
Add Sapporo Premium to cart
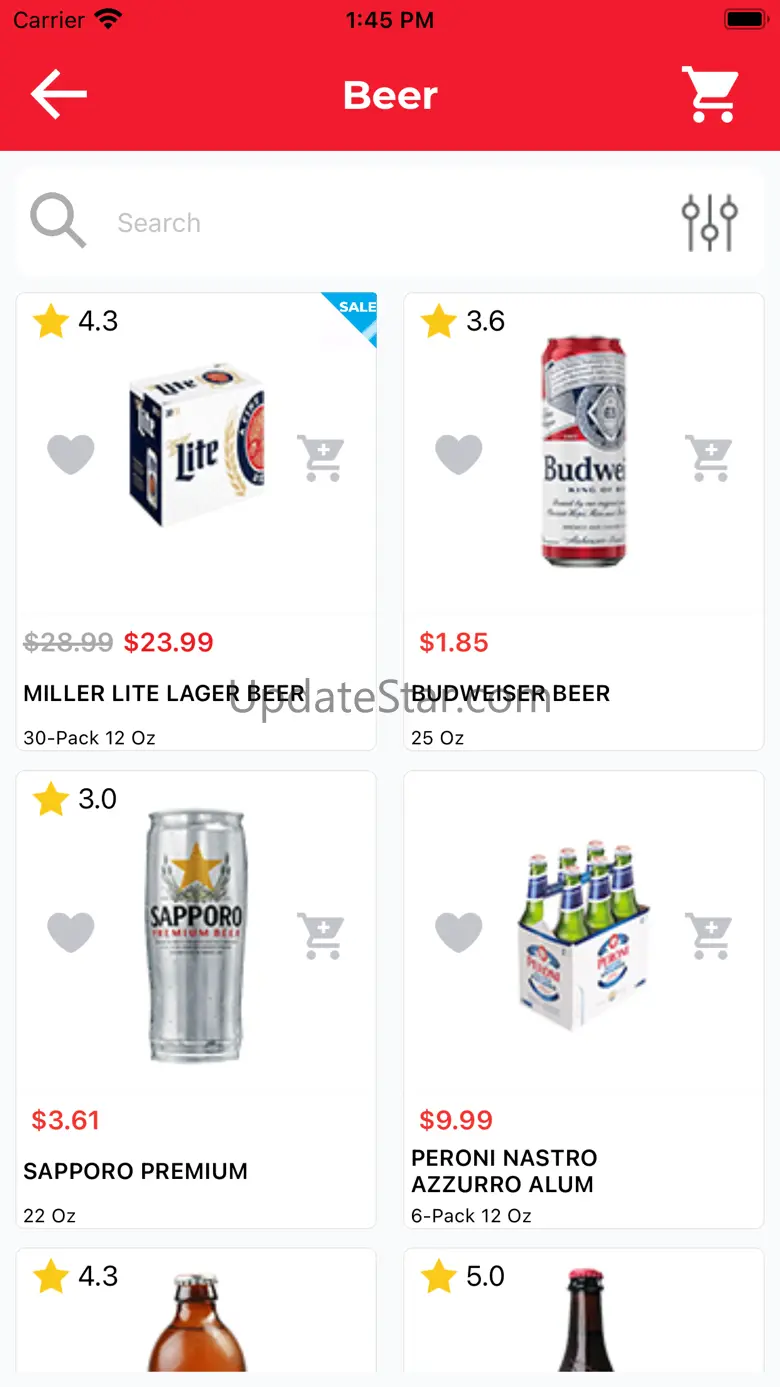click(322, 936)
